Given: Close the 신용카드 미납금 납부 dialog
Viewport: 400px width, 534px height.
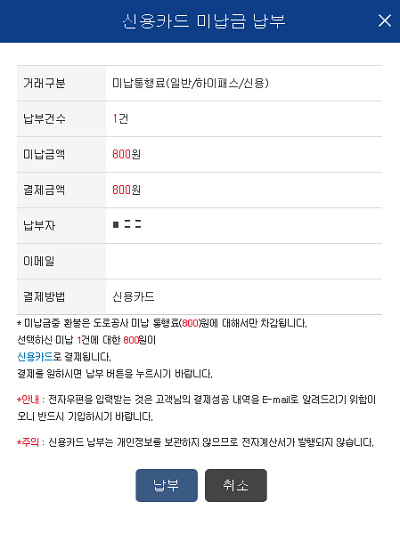Looking at the screenshot, I should (385, 21).
